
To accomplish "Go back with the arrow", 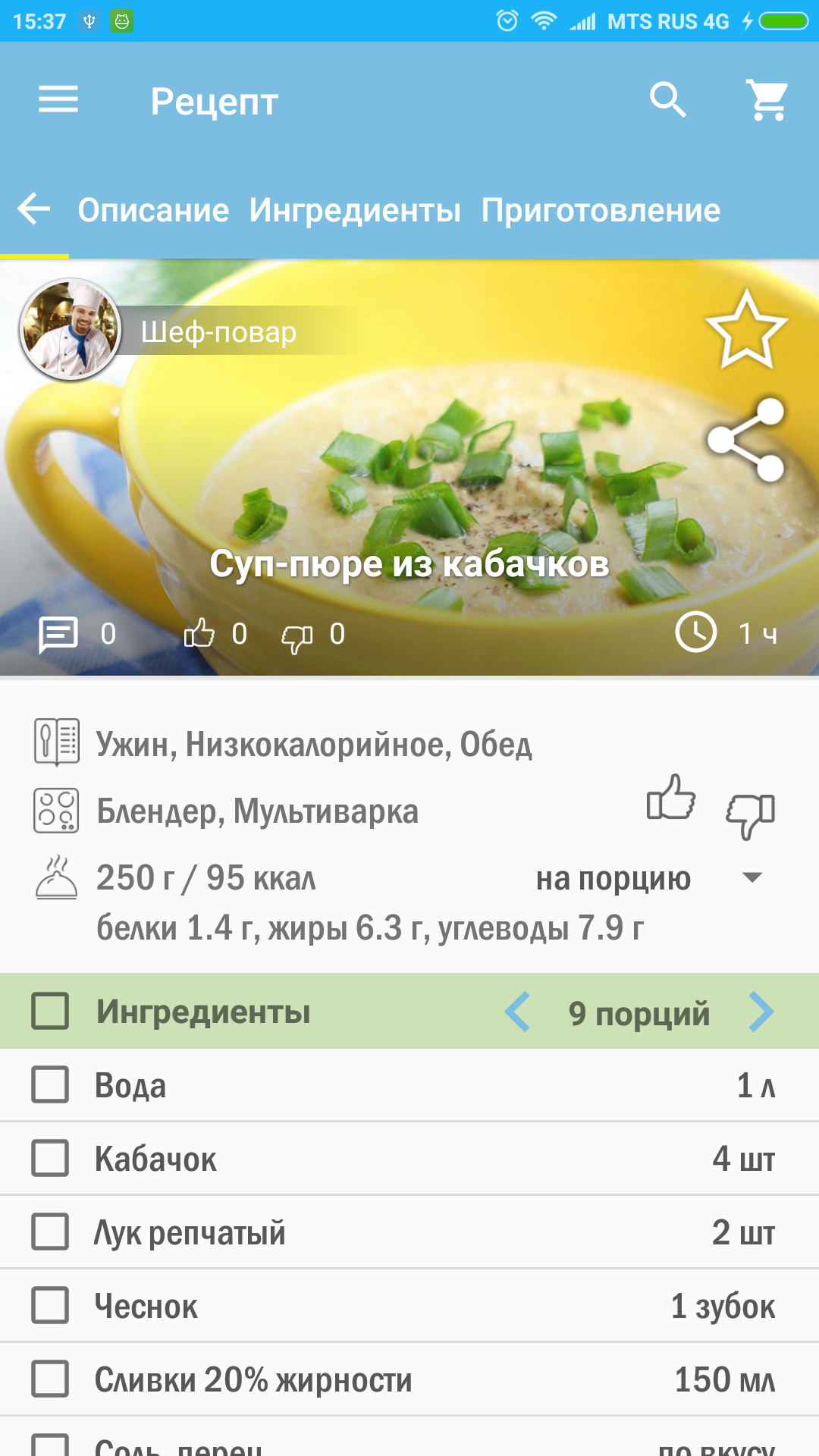I will 34,209.
